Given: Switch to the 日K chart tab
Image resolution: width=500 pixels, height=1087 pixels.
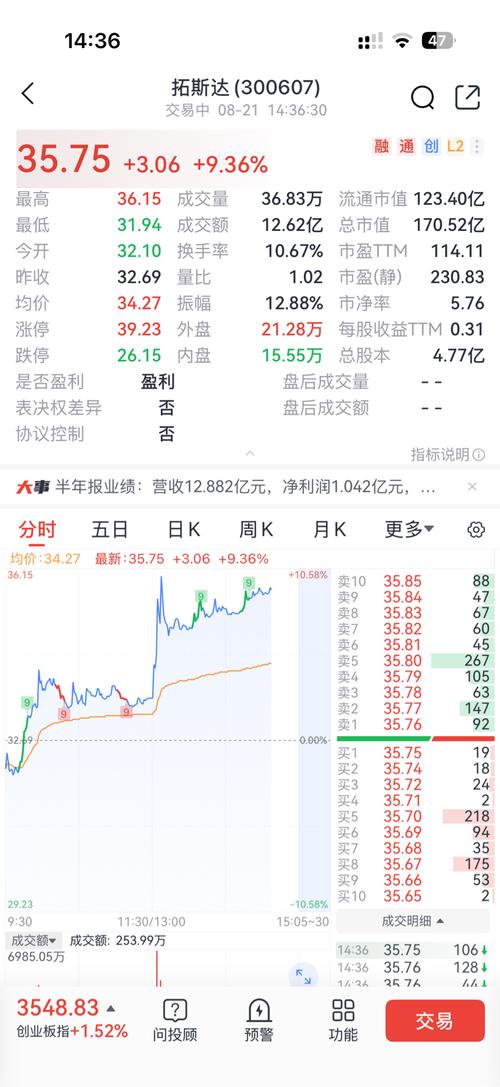Looking at the screenshot, I should point(183,530).
